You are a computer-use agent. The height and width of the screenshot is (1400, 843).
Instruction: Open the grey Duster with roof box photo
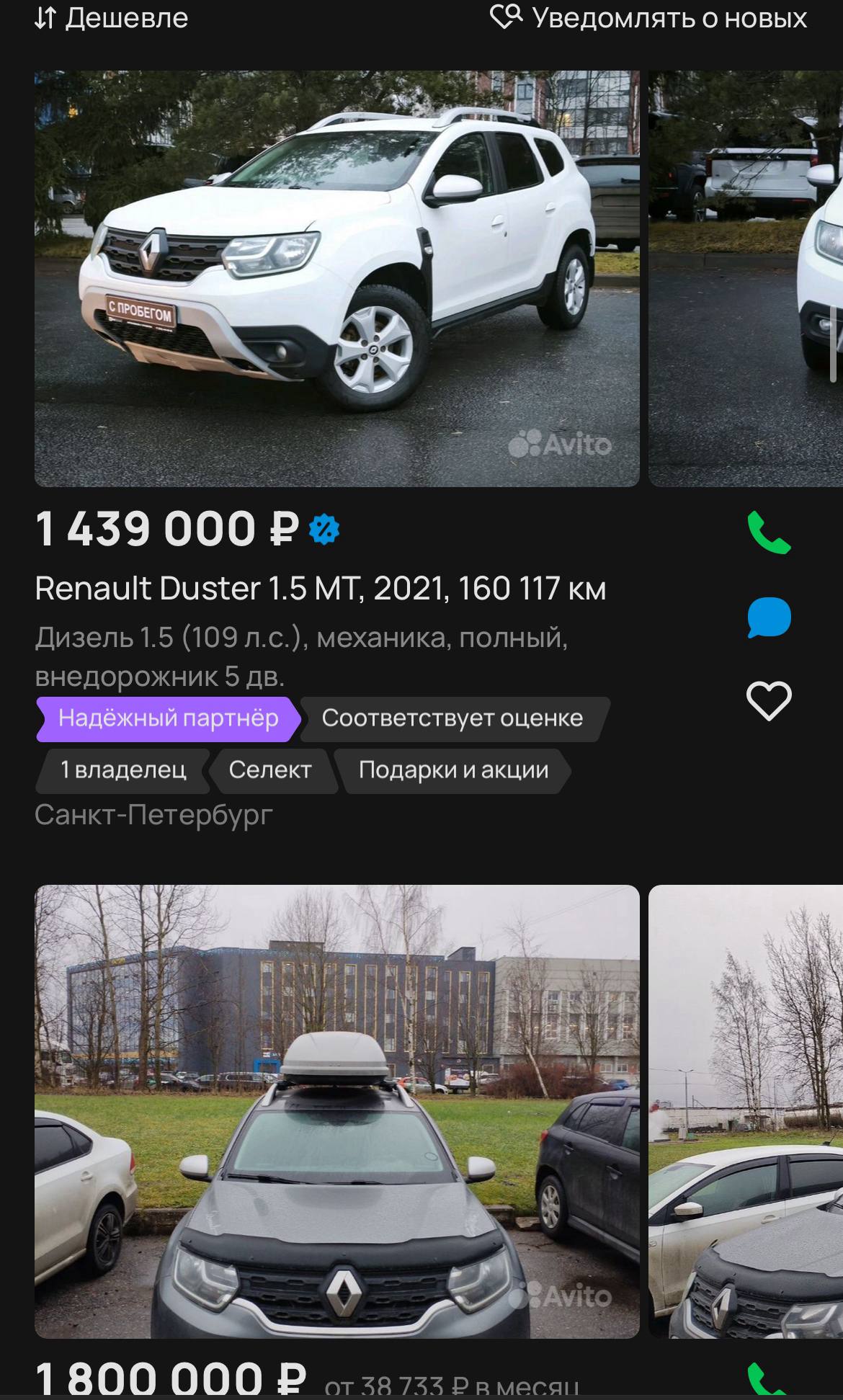click(336, 1111)
